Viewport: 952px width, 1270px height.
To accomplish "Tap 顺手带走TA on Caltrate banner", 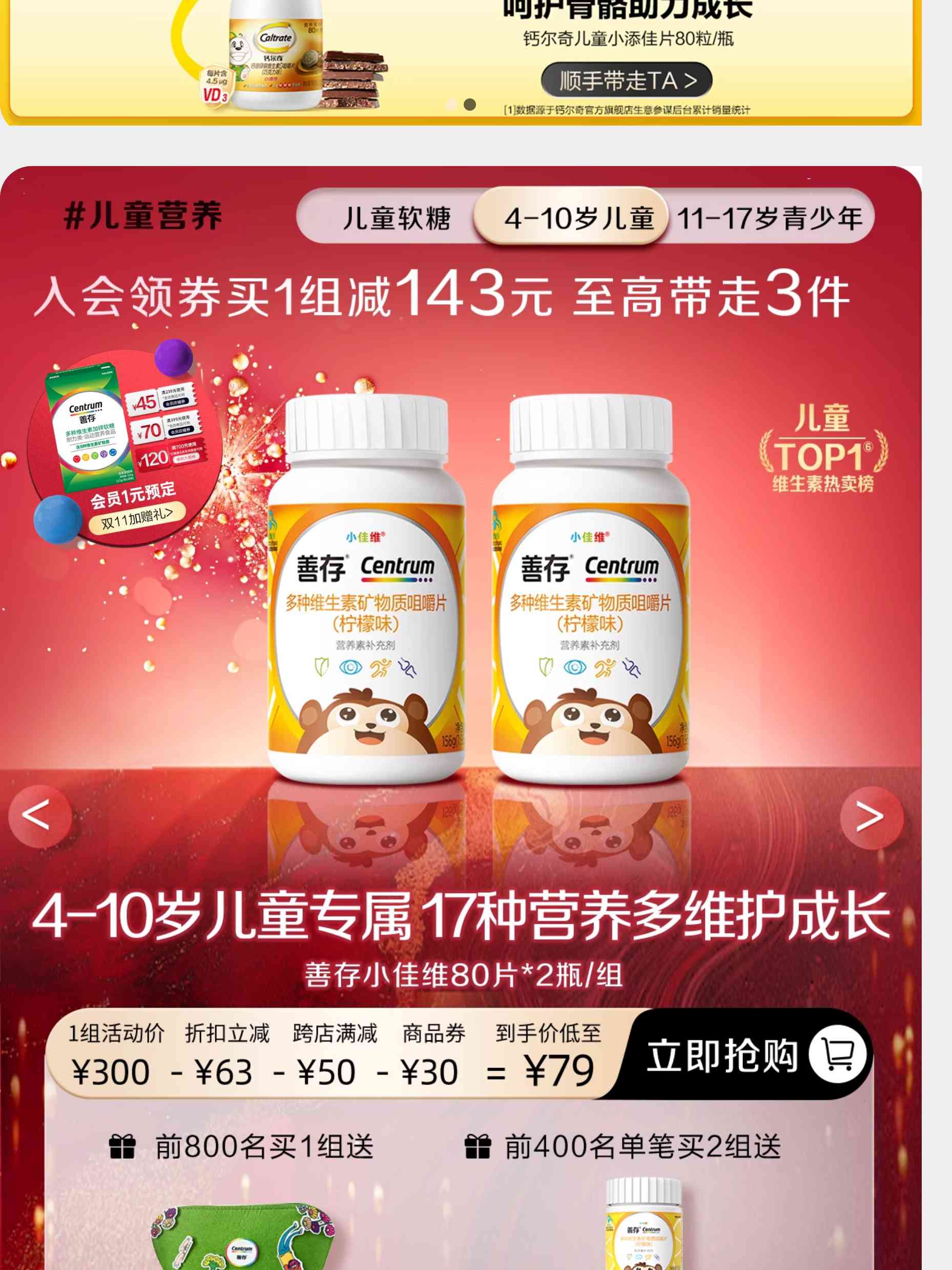I will pyautogui.click(x=627, y=80).
